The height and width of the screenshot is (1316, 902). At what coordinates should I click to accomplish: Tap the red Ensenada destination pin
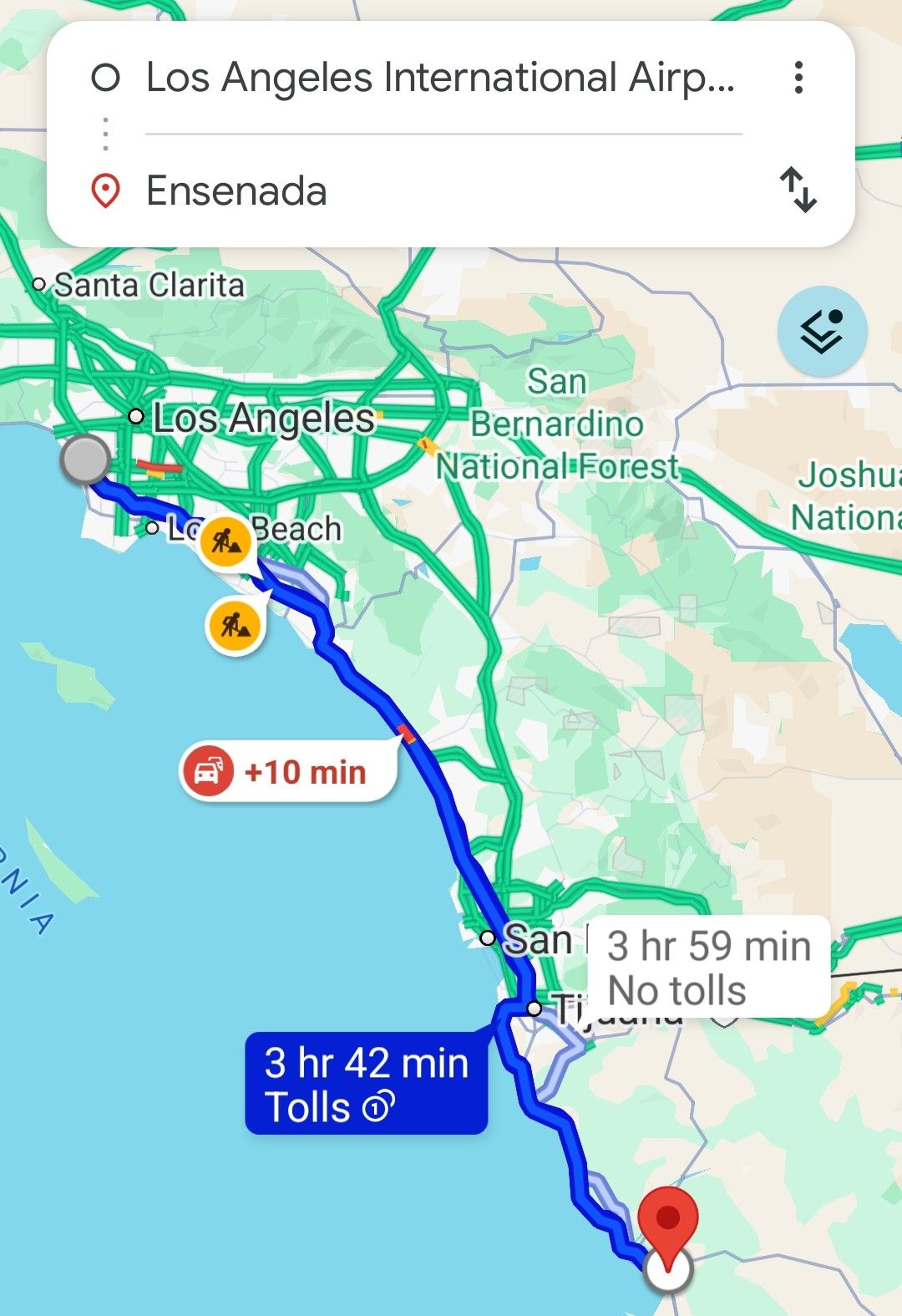(x=668, y=1222)
